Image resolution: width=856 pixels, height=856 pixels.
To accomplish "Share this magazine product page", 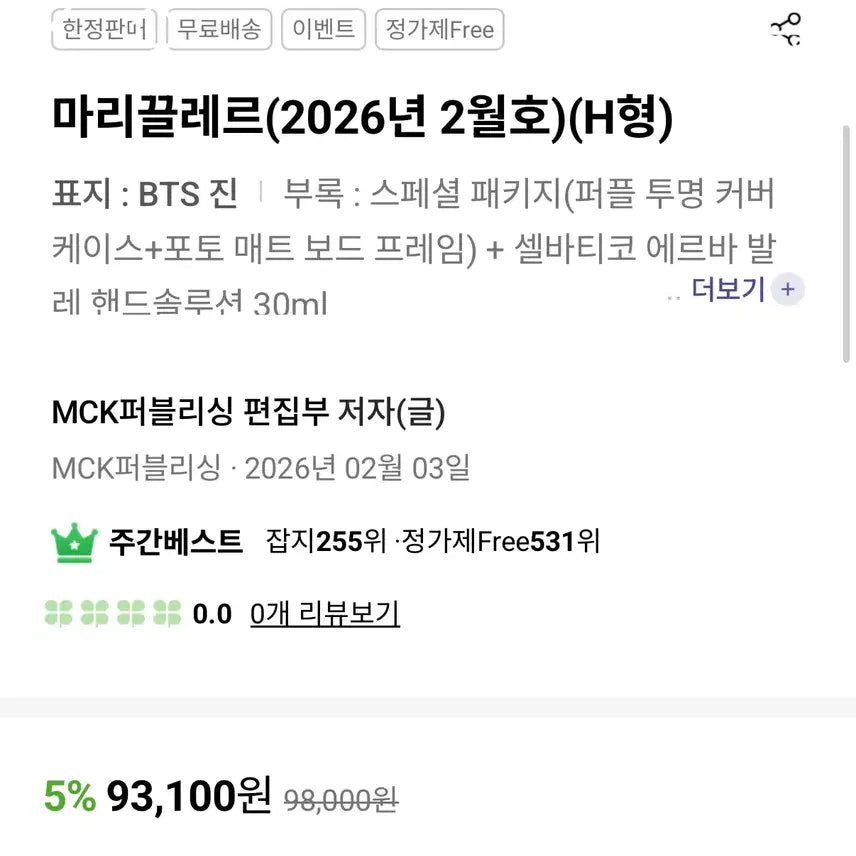I will (x=786, y=29).
